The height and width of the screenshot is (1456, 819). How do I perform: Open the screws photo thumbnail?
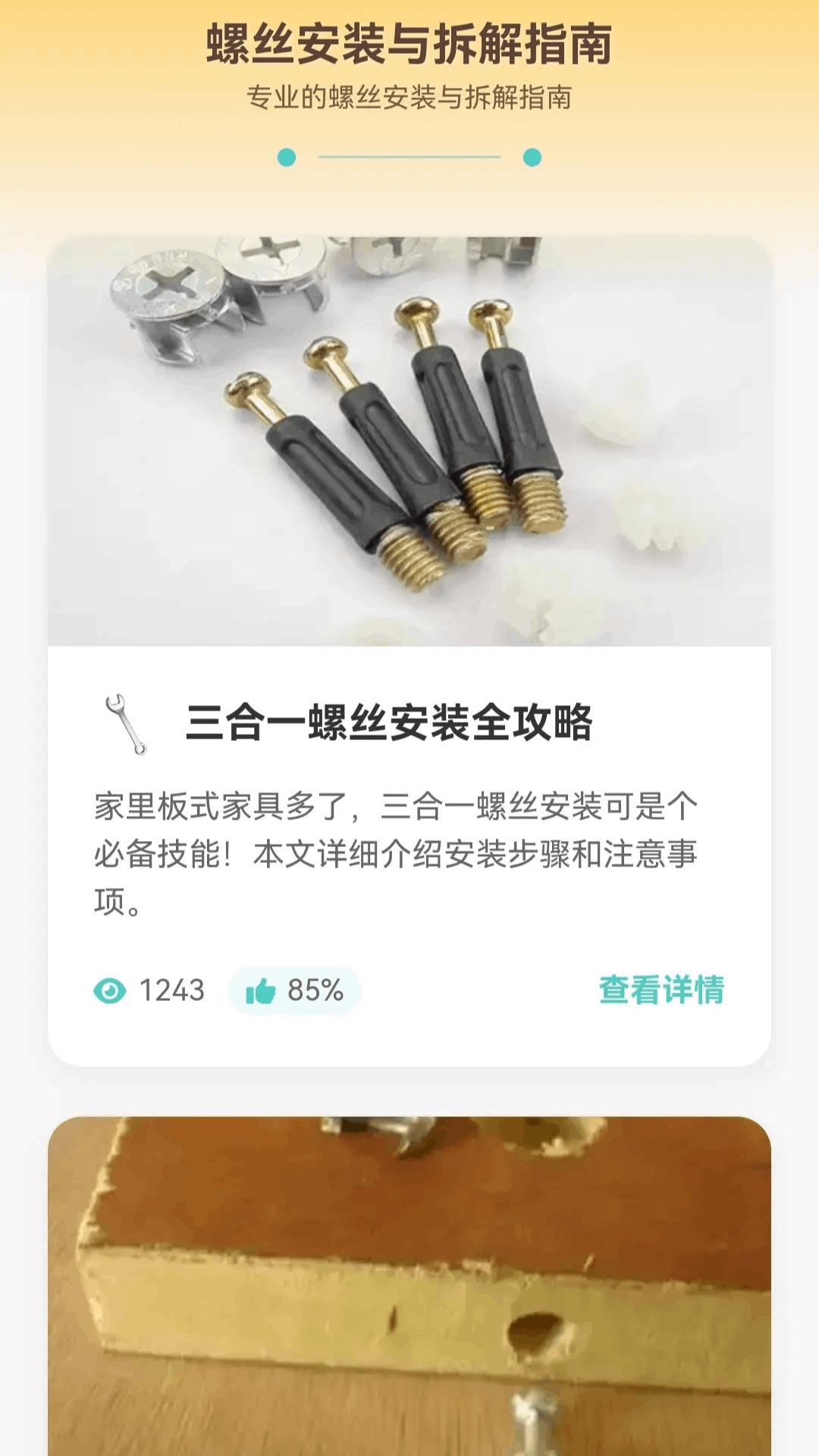click(x=409, y=440)
